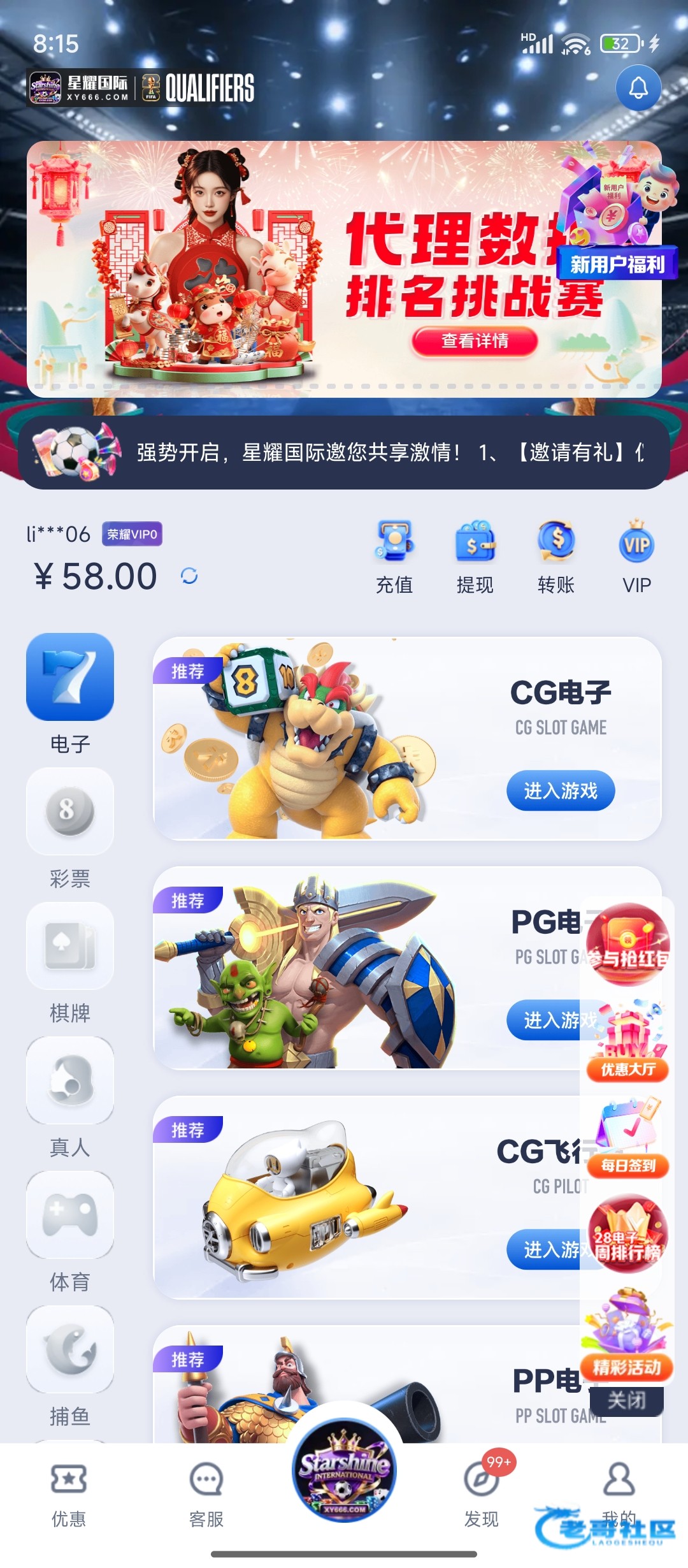Image resolution: width=688 pixels, height=1568 pixels.
Task: Refresh the account balance
Action: coord(189,576)
